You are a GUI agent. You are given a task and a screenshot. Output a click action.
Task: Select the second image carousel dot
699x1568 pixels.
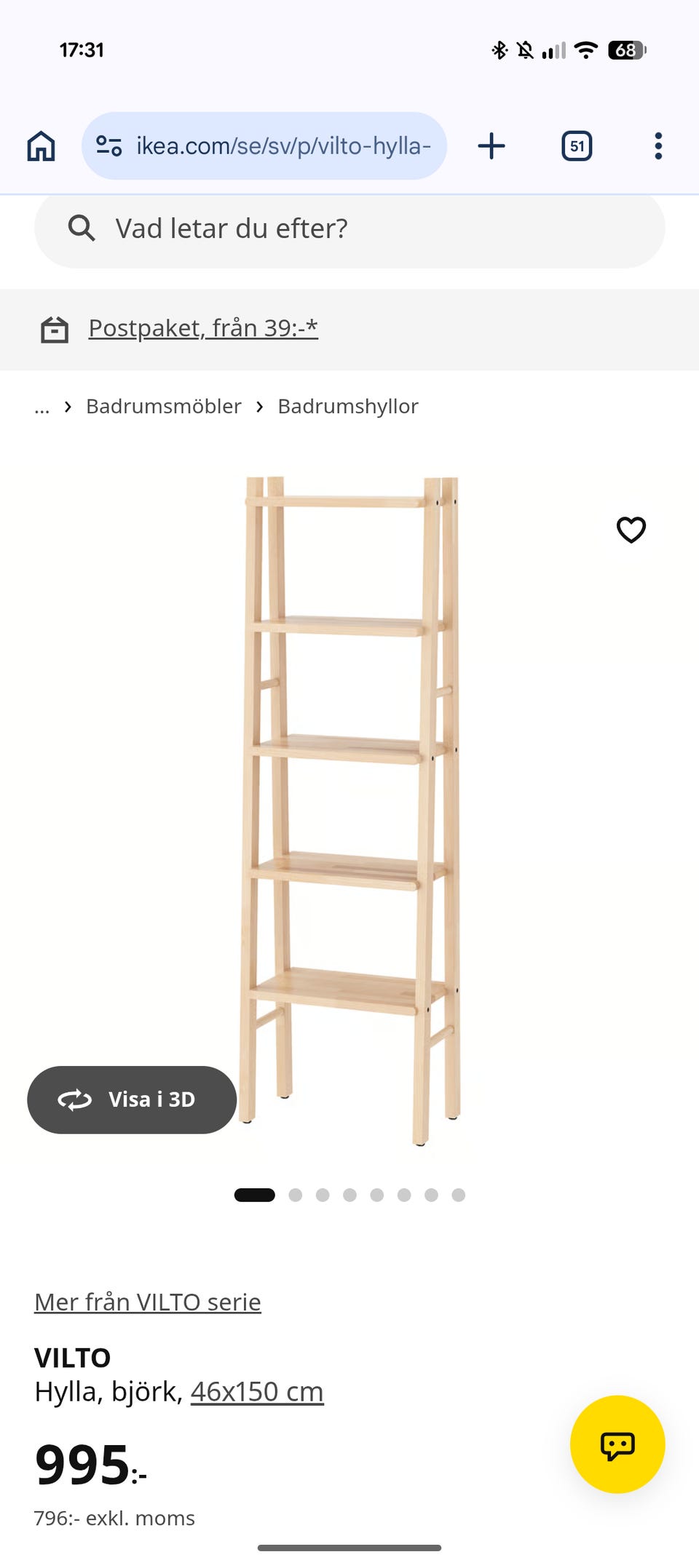tap(295, 1195)
